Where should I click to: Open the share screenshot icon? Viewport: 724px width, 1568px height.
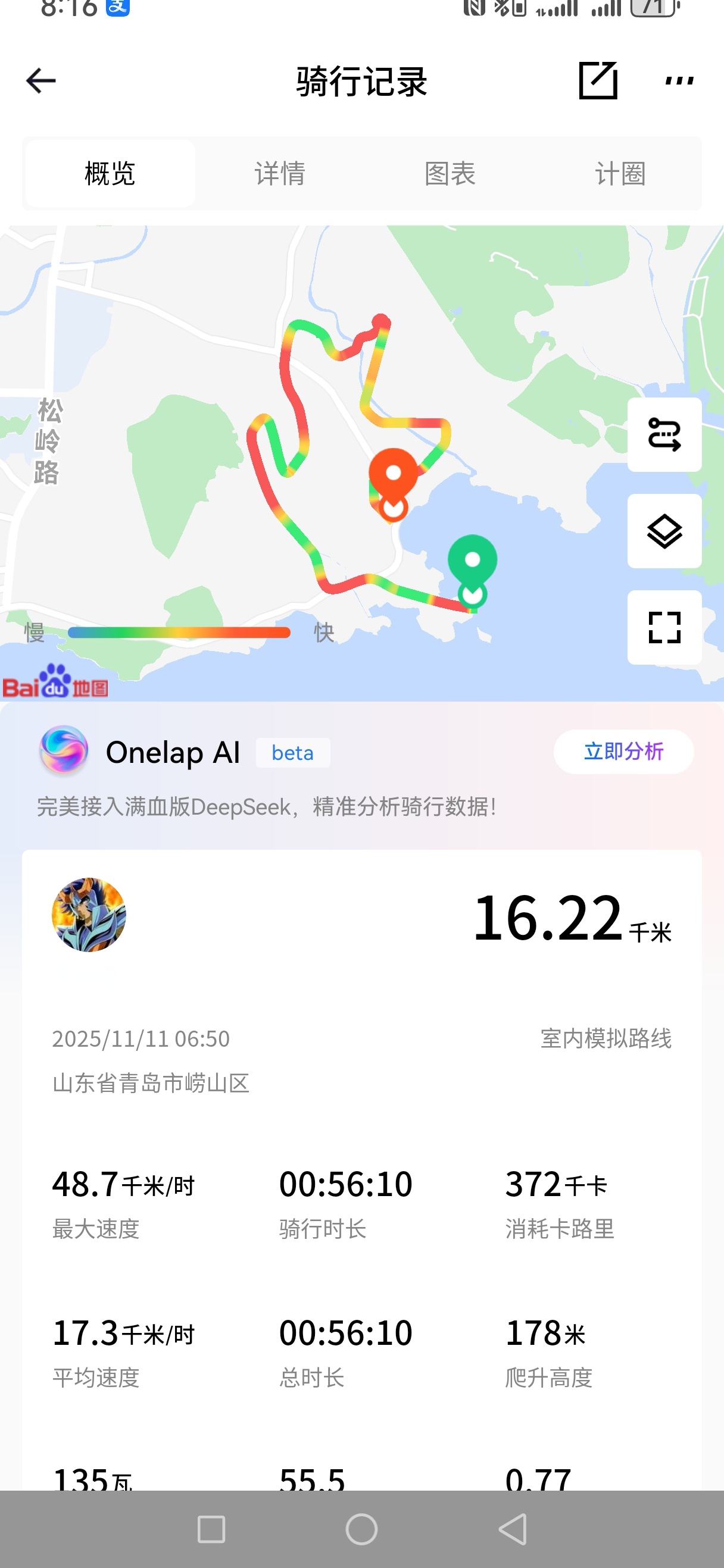(x=599, y=81)
